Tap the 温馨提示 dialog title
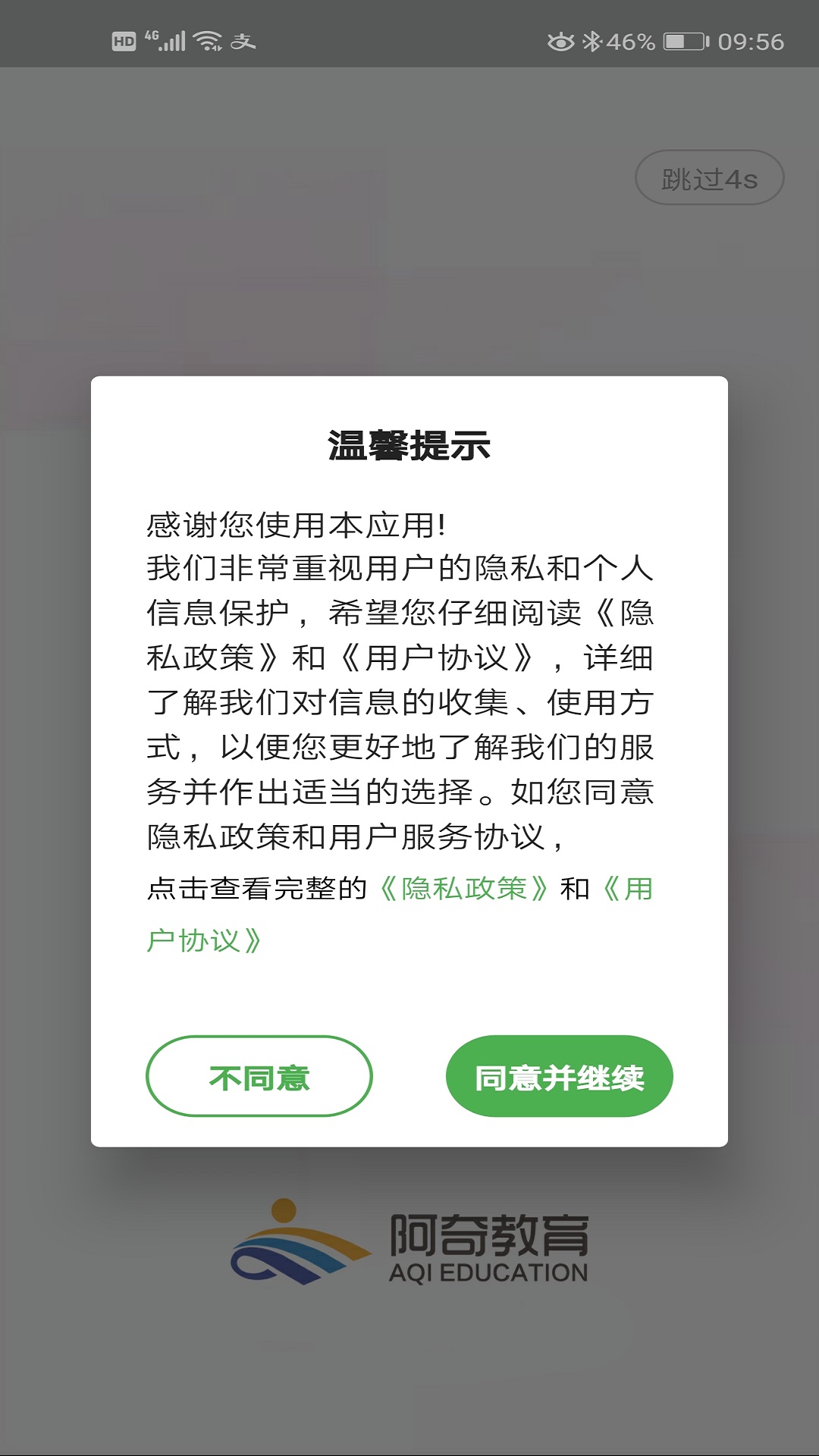 point(409,445)
